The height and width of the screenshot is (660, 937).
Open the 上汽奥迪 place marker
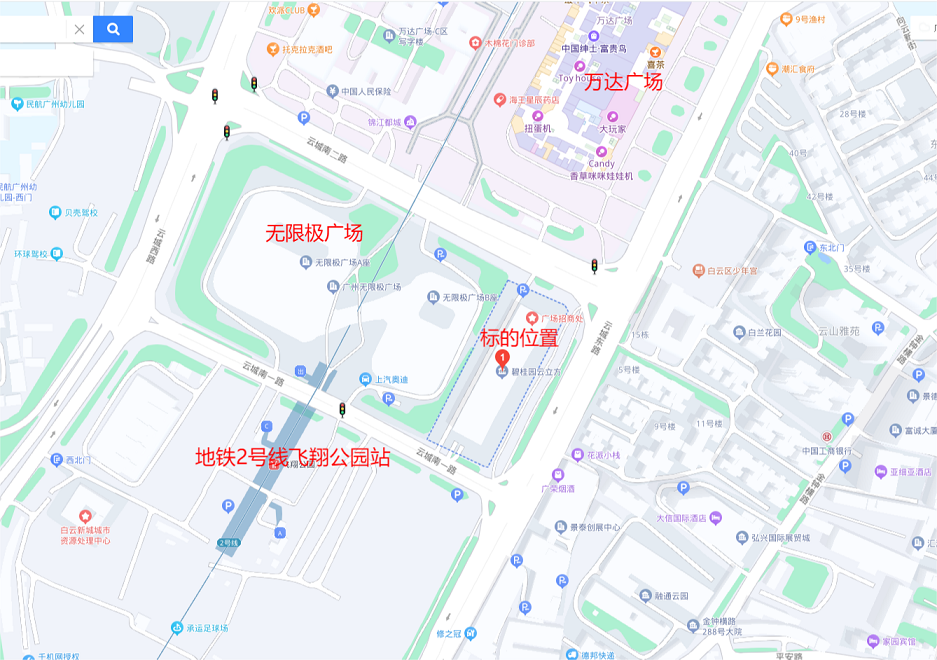point(365,380)
